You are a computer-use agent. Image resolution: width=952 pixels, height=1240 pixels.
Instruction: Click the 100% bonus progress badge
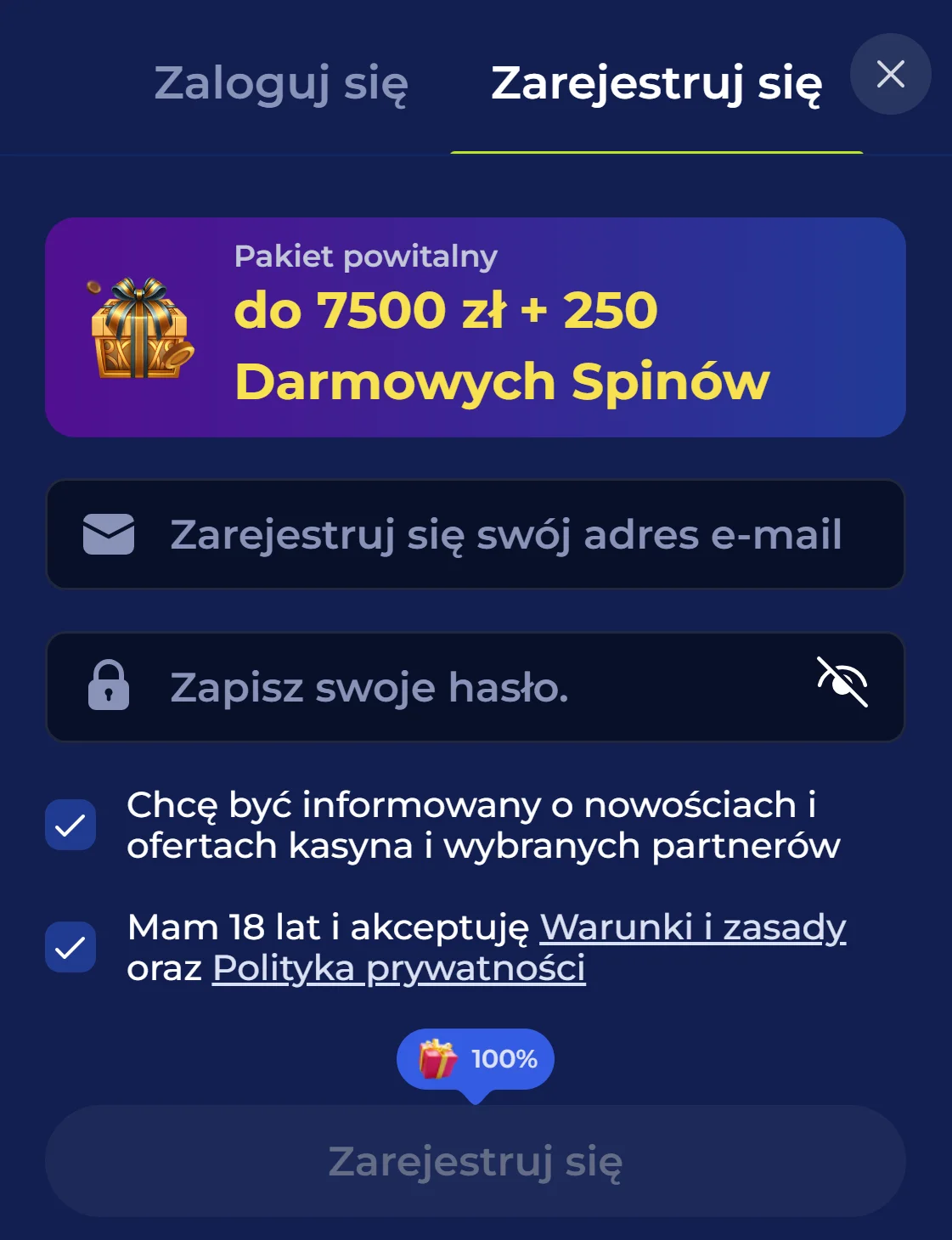click(476, 1059)
